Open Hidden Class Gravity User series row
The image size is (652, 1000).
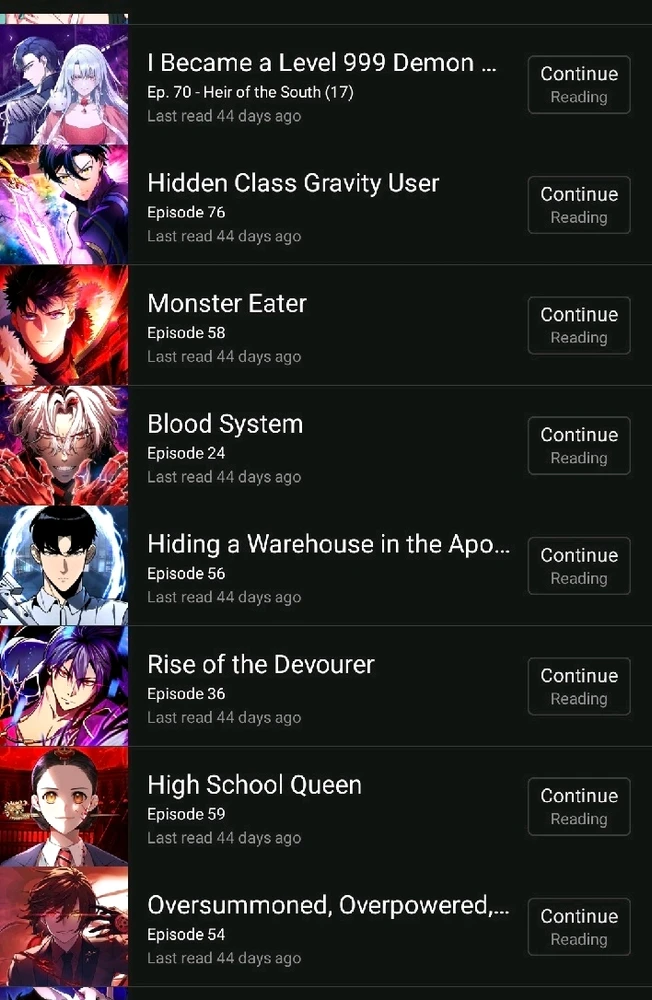click(320, 205)
